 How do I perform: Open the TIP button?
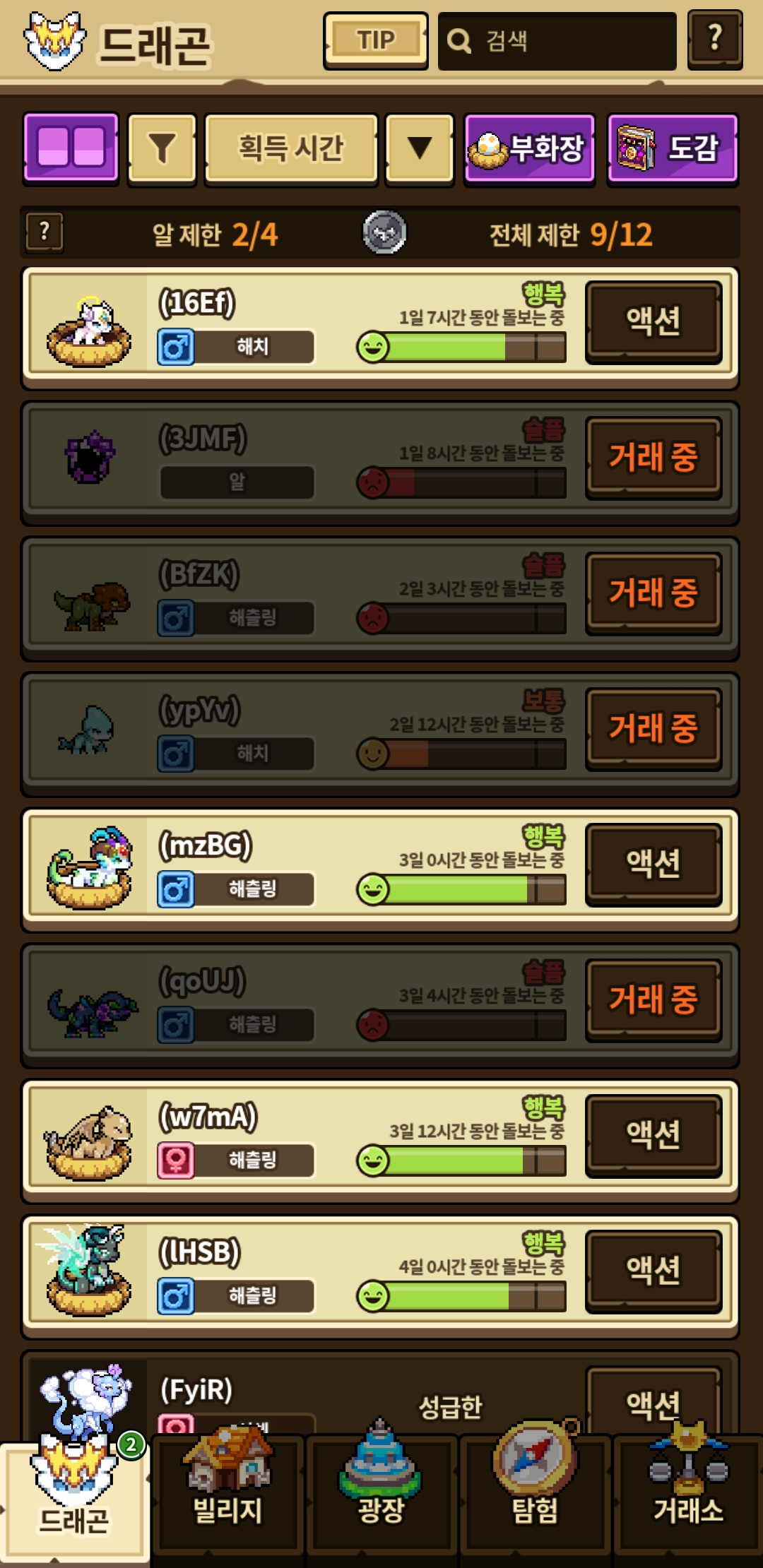coord(375,40)
